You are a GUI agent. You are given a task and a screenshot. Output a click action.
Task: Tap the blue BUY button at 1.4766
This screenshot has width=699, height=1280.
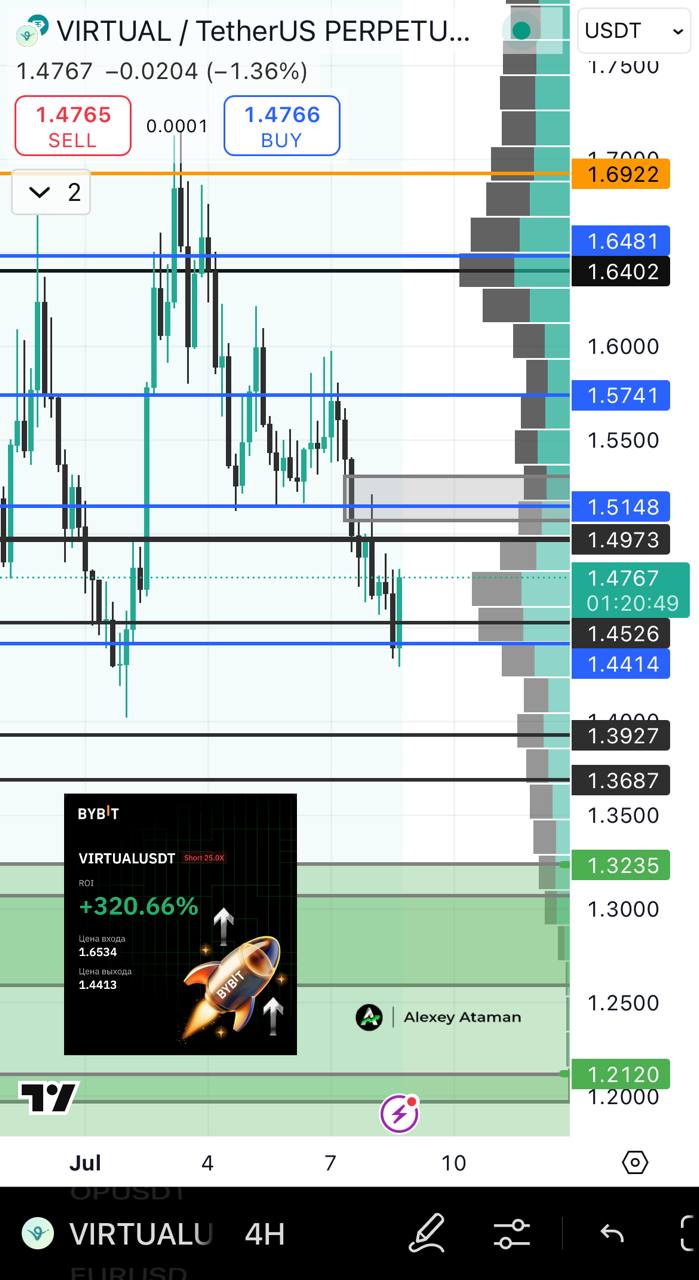[x=281, y=126]
